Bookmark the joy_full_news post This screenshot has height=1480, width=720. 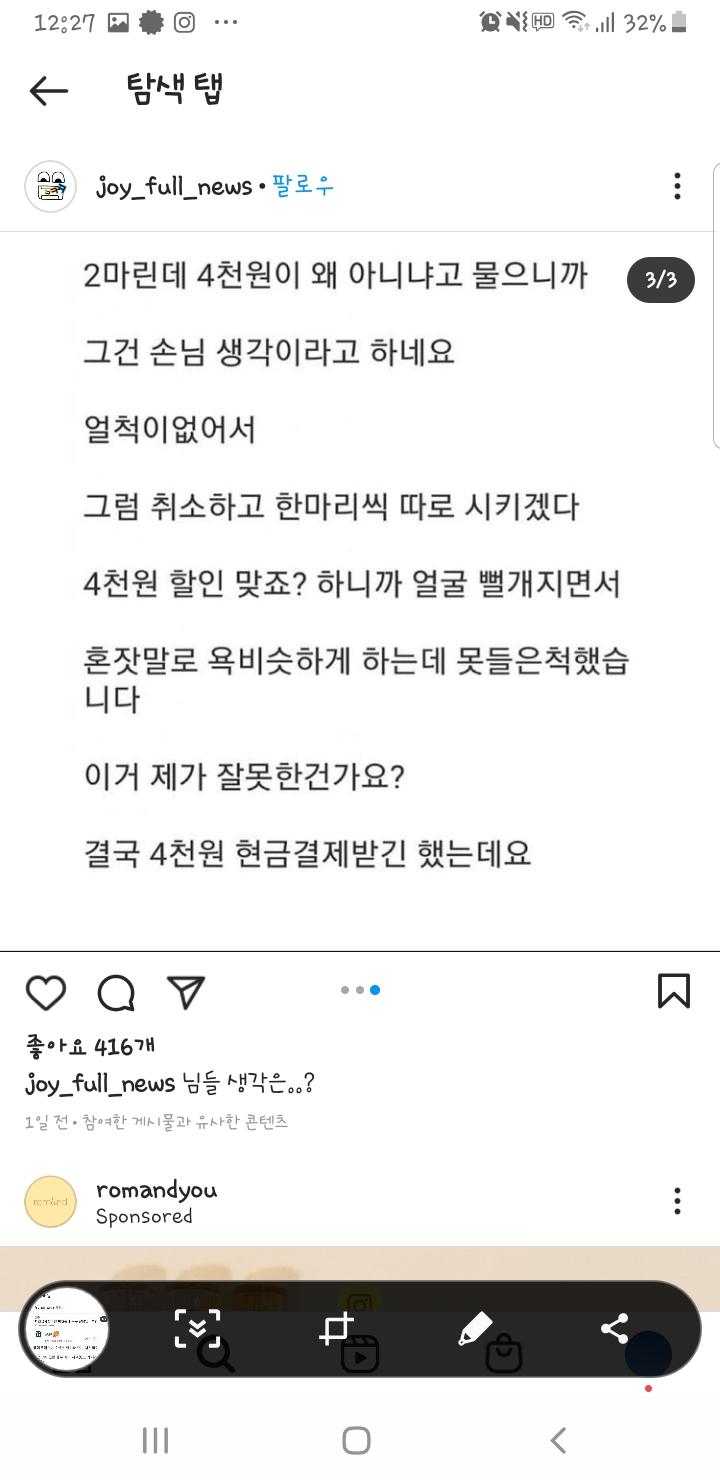point(674,990)
